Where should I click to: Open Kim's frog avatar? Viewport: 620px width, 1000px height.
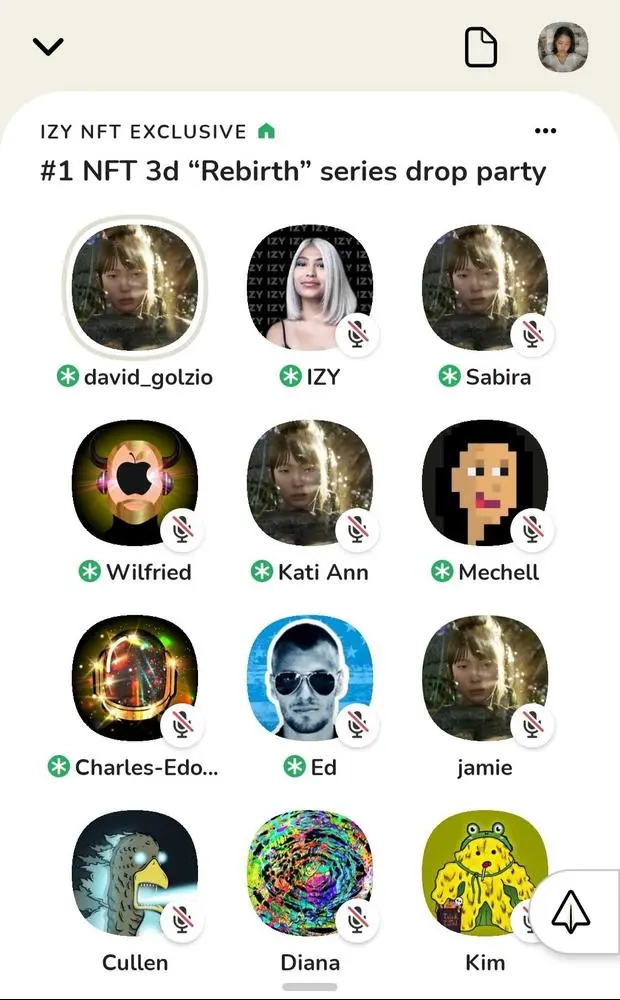coord(484,872)
